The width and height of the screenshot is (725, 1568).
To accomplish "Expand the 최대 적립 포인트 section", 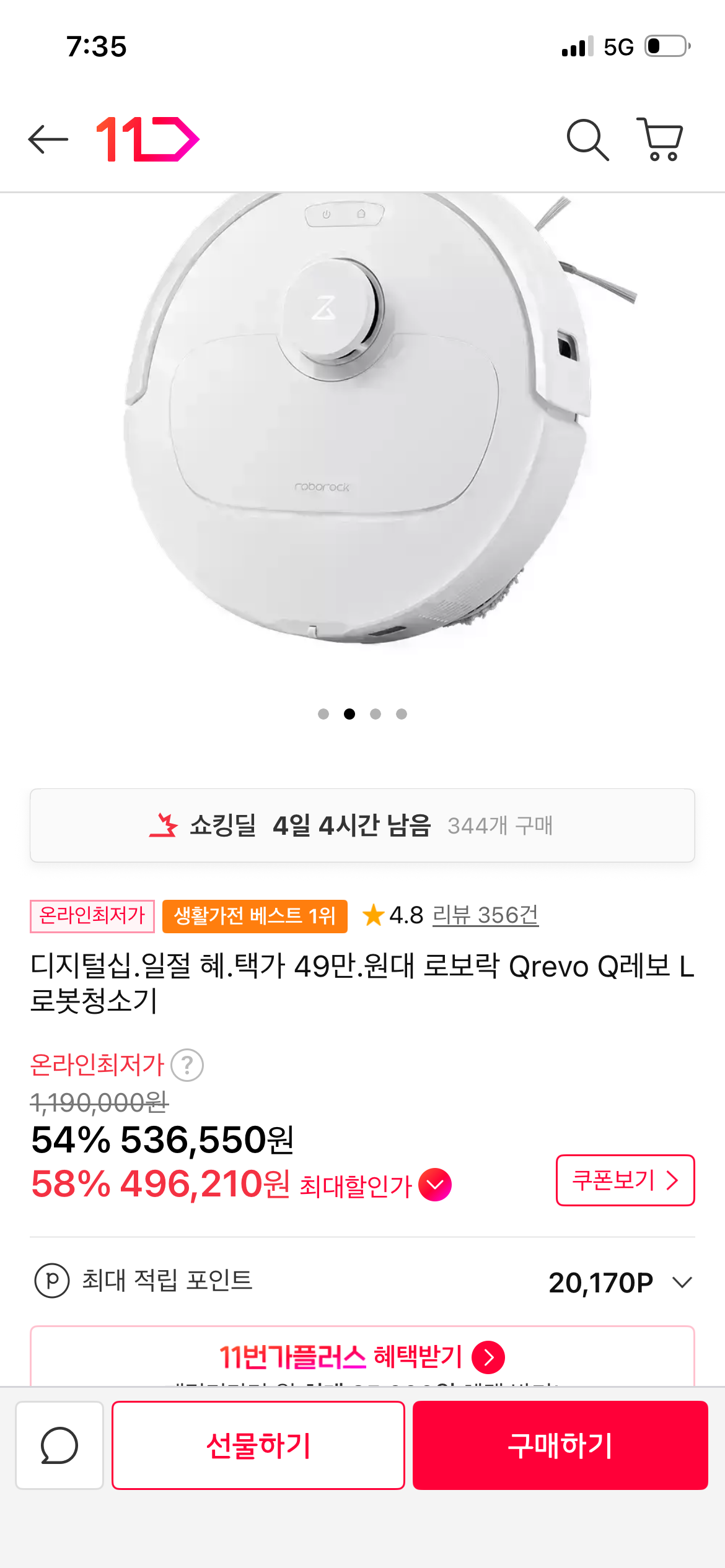I will (x=682, y=1281).
